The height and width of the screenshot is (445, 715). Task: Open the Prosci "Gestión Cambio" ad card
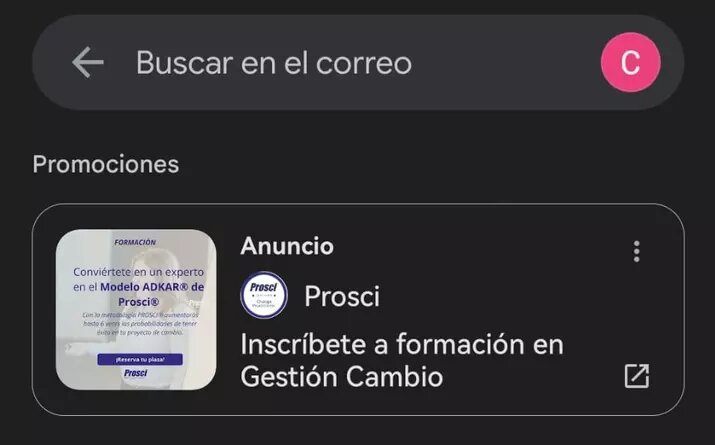click(x=400, y=345)
